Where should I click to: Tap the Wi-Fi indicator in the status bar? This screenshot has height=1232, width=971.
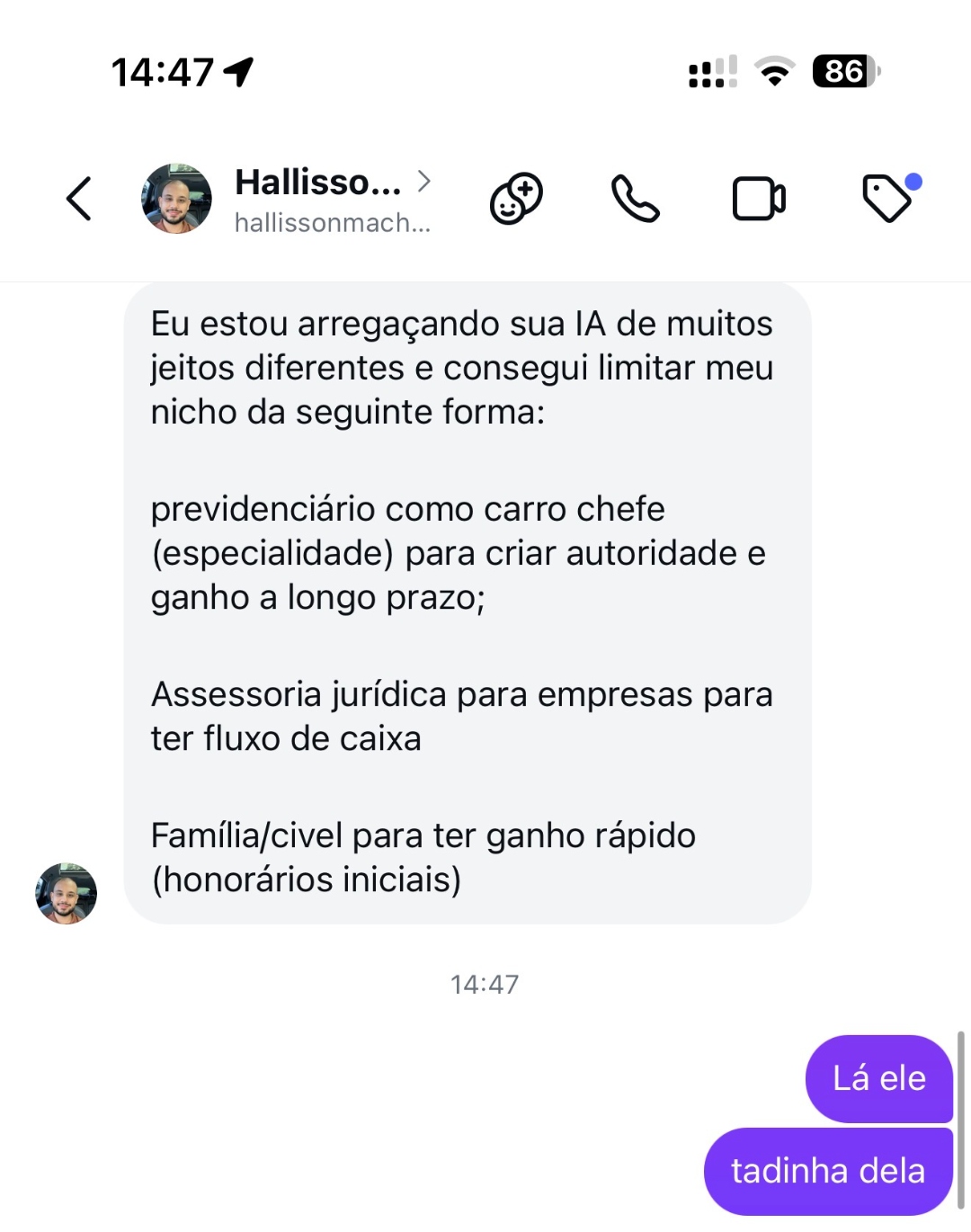771,72
